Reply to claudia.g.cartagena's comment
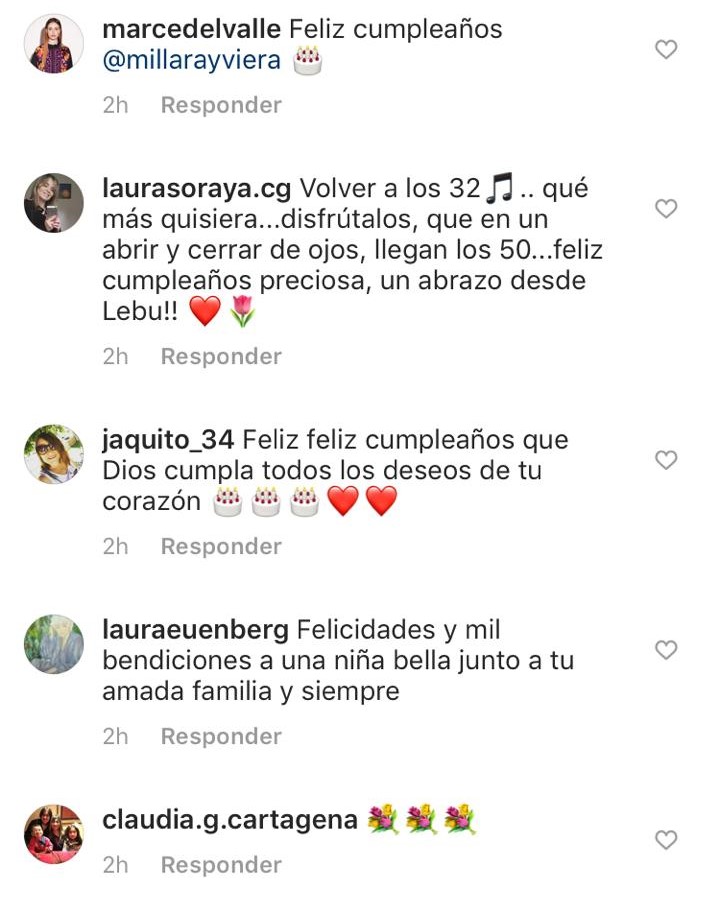This screenshot has height=897, width=710. coord(221,864)
